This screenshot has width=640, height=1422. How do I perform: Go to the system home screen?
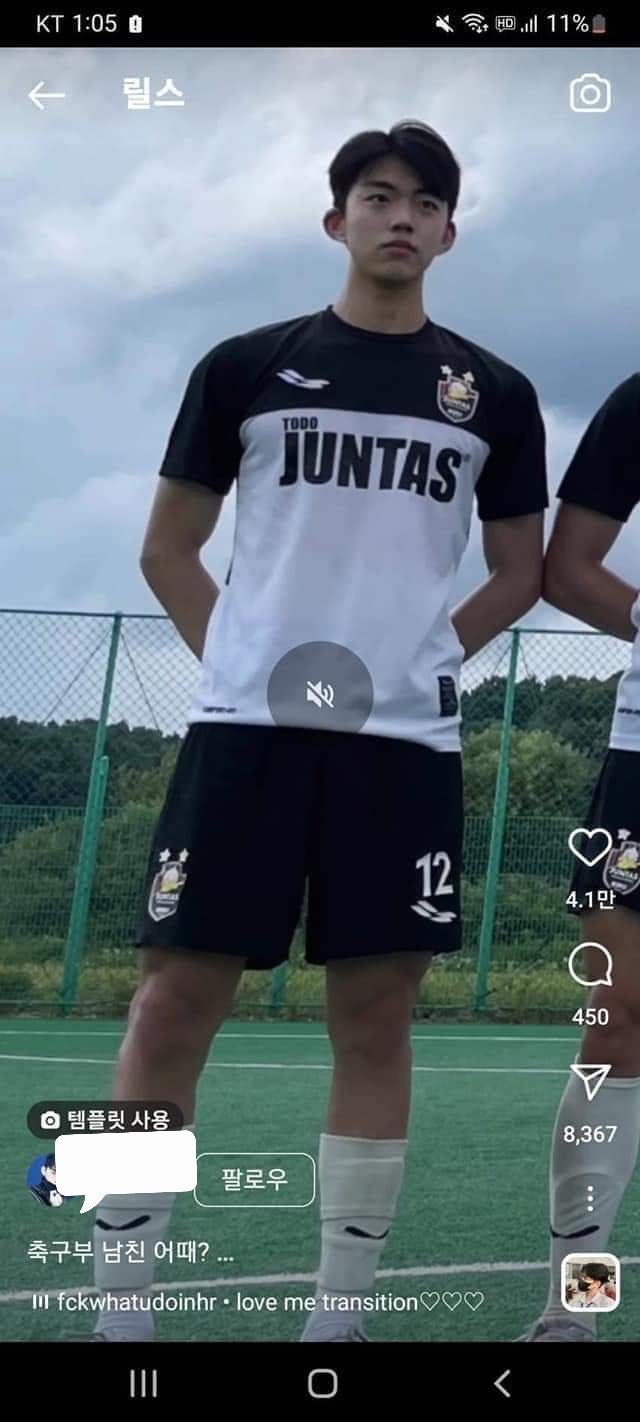click(x=322, y=1383)
